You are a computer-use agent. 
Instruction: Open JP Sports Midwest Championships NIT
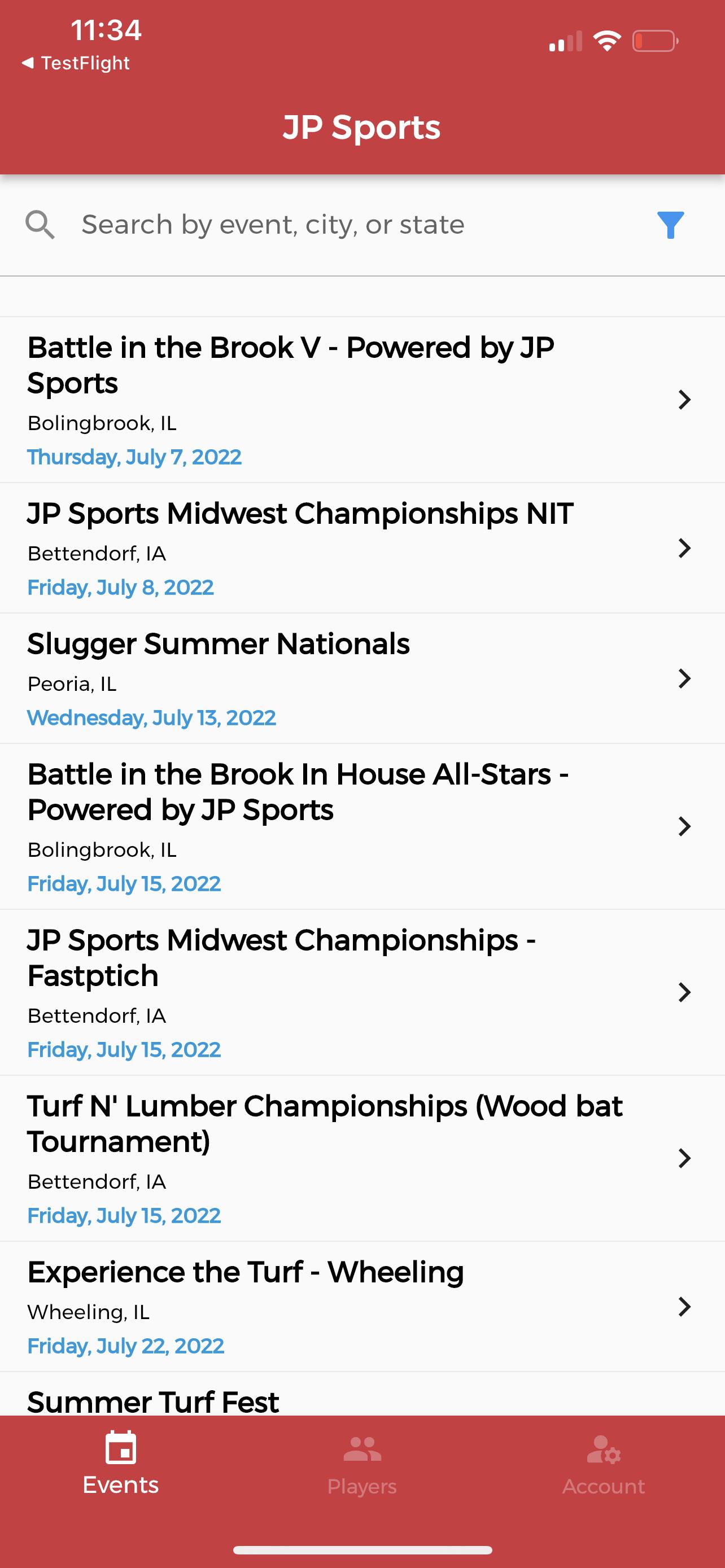[x=362, y=549]
